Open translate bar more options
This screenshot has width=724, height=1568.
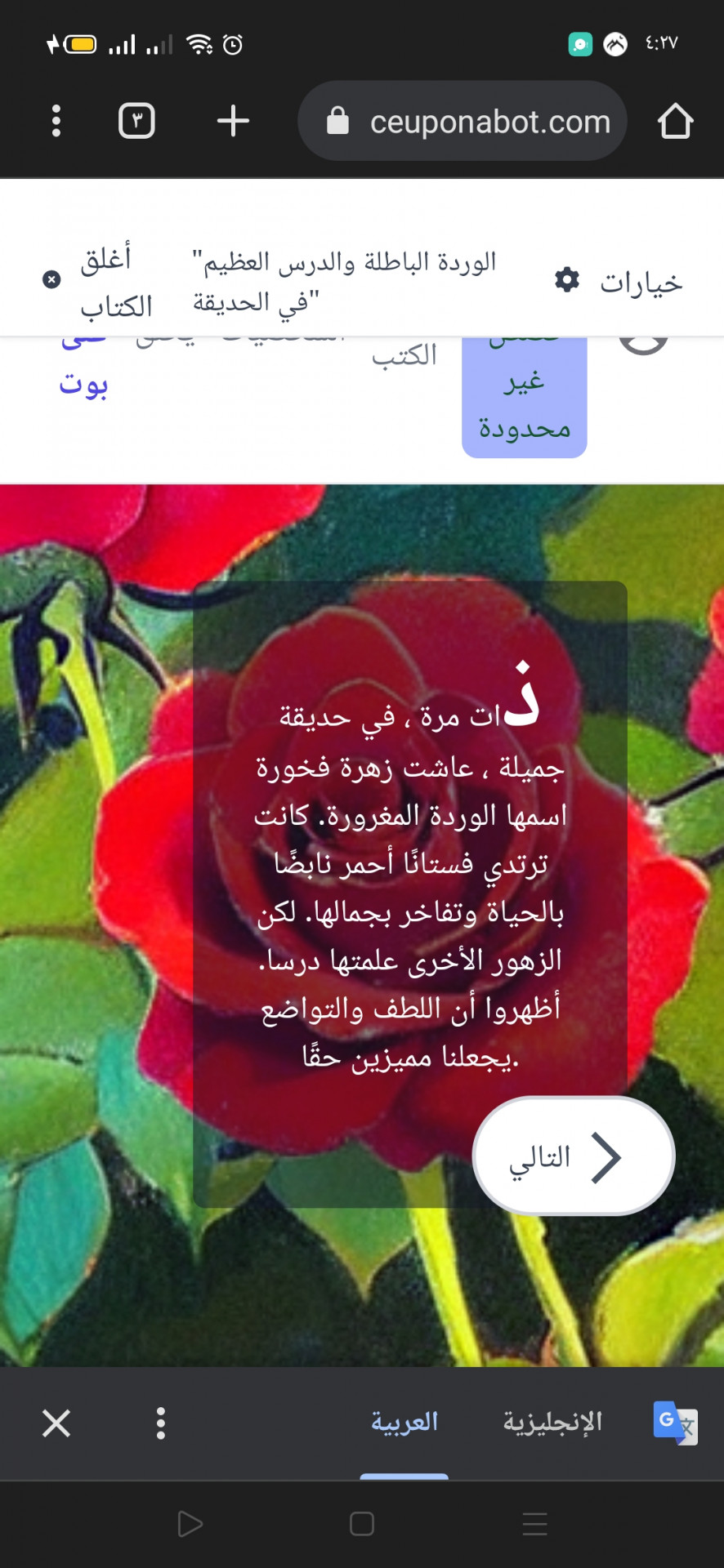(x=161, y=1423)
